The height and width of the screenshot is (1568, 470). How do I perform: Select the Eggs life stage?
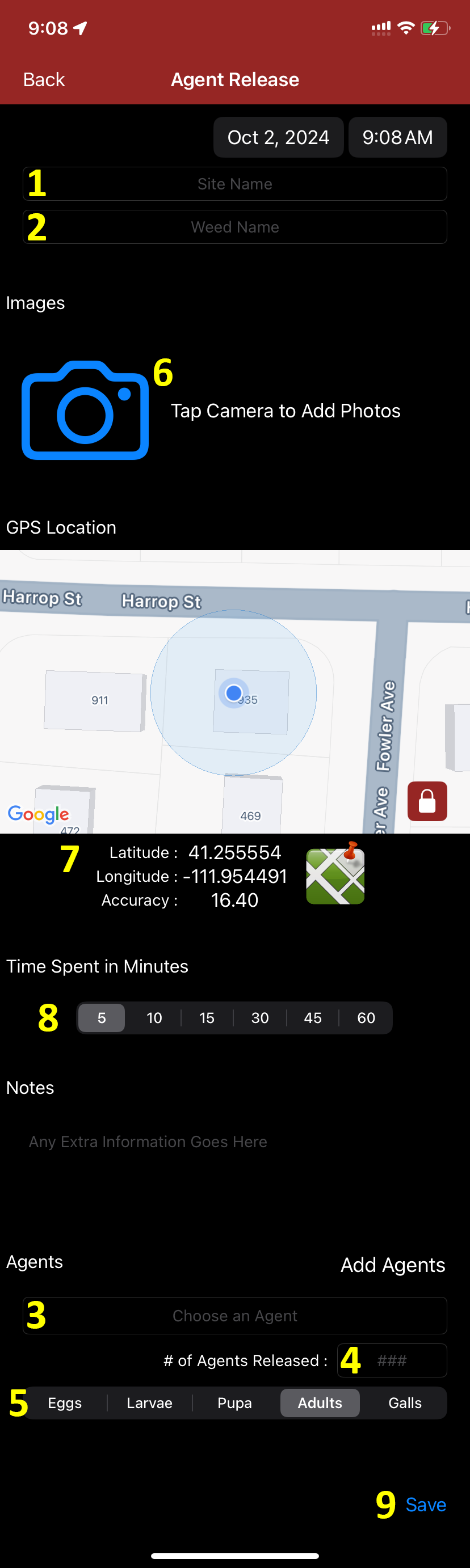(x=65, y=1403)
